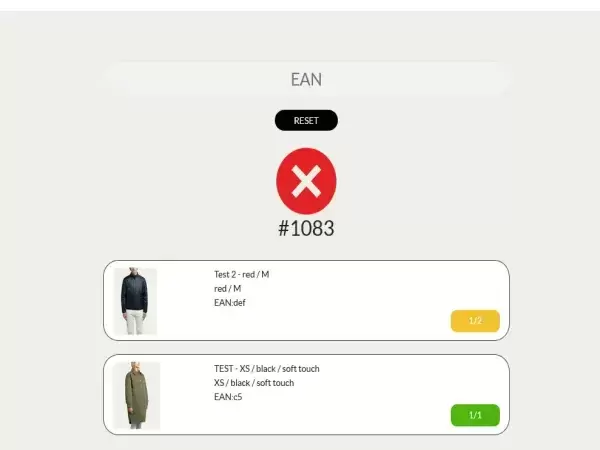
Task: Open the TEST - XS / black / soft touch card
Action: coord(306,394)
